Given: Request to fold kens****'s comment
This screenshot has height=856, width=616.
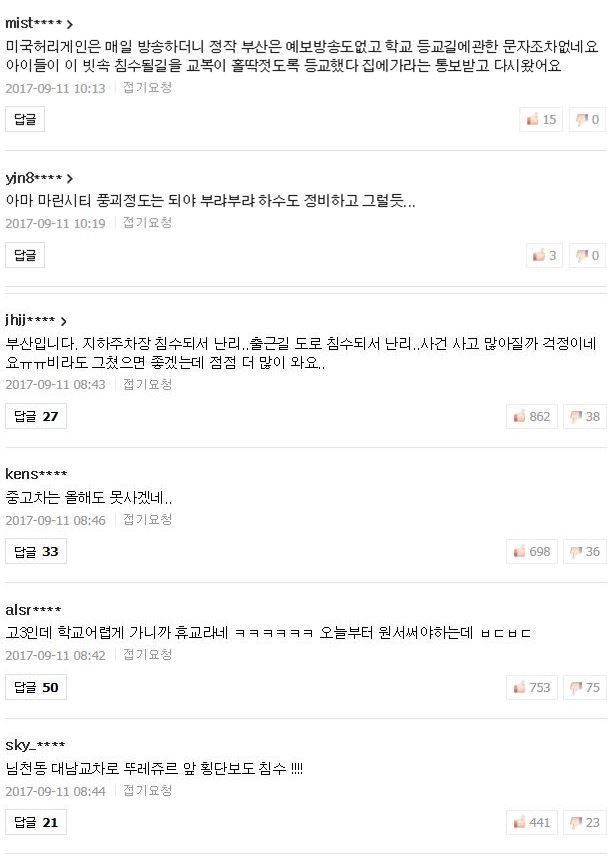Looking at the screenshot, I should [x=147, y=520].
